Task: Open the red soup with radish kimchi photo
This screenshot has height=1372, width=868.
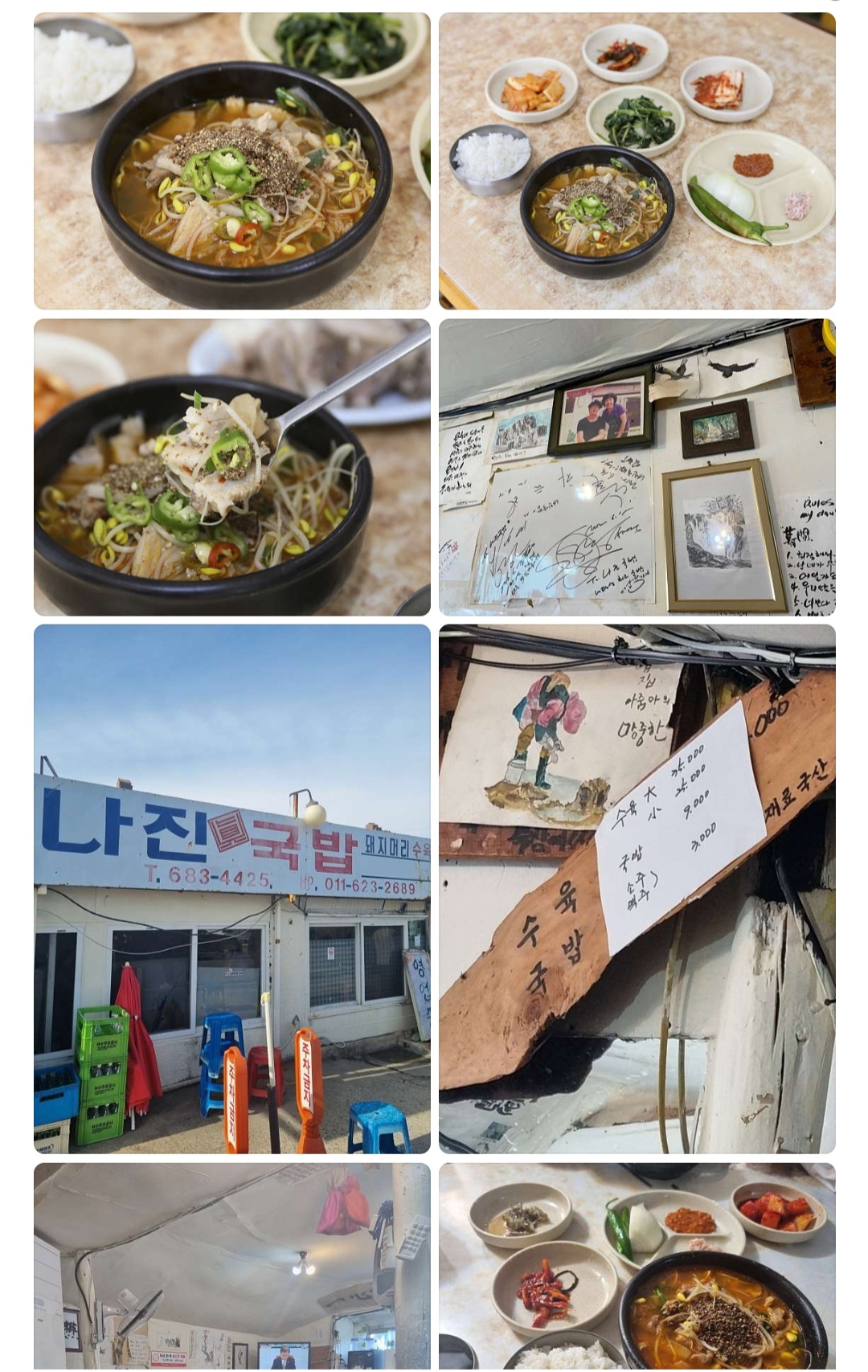Action: click(x=637, y=1266)
